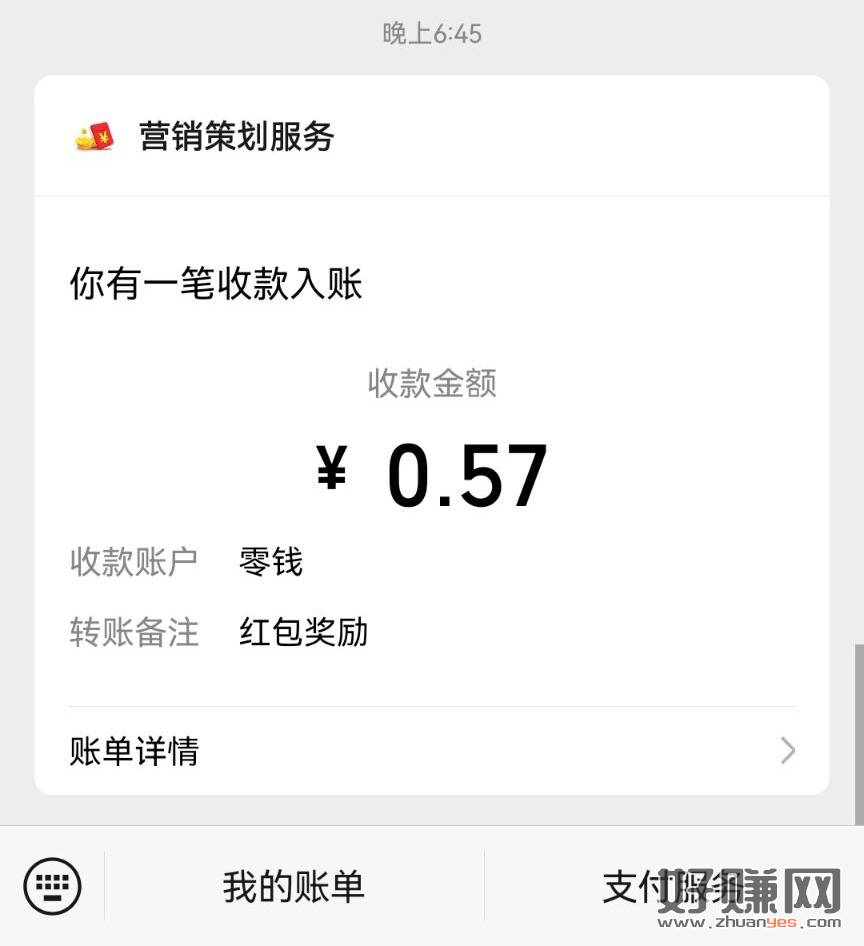The height and width of the screenshot is (946, 864).
Task: Open 账单详情 for this payment
Action: [432, 751]
